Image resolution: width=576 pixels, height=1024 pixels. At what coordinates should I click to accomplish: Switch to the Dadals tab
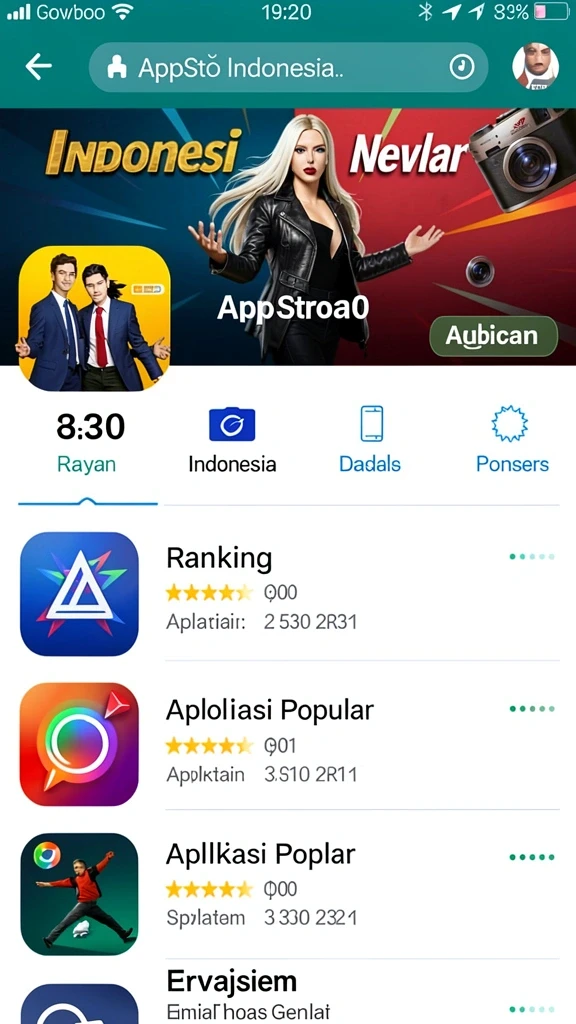(370, 440)
